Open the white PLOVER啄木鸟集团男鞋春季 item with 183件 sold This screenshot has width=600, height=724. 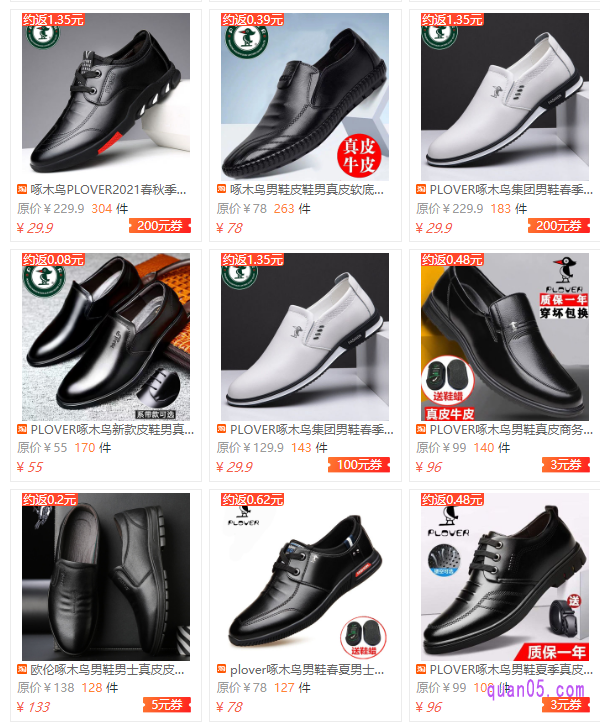(x=506, y=189)
